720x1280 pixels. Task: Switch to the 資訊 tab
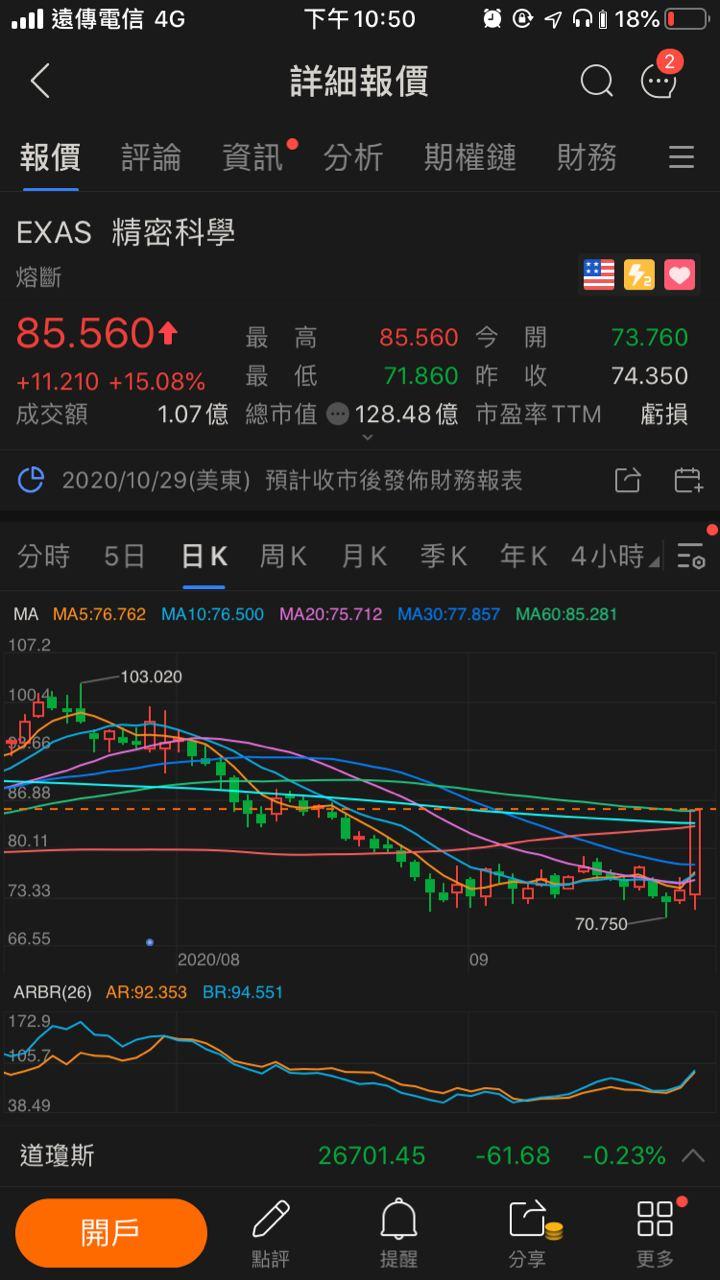pos(253,157)
